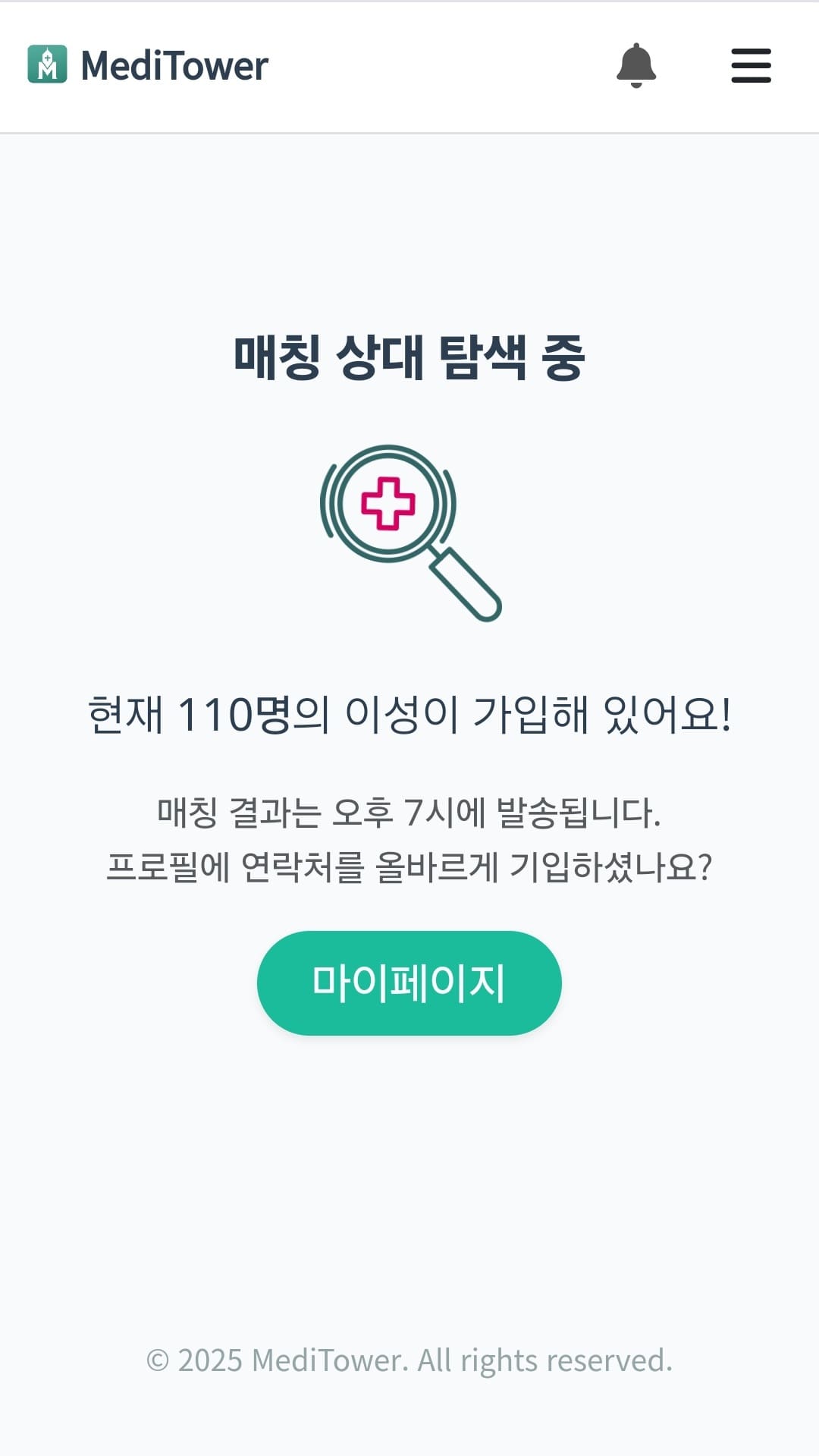Expand the site menu from the top right
Screen dimensions: 819x1456
(x=751, y=67)
